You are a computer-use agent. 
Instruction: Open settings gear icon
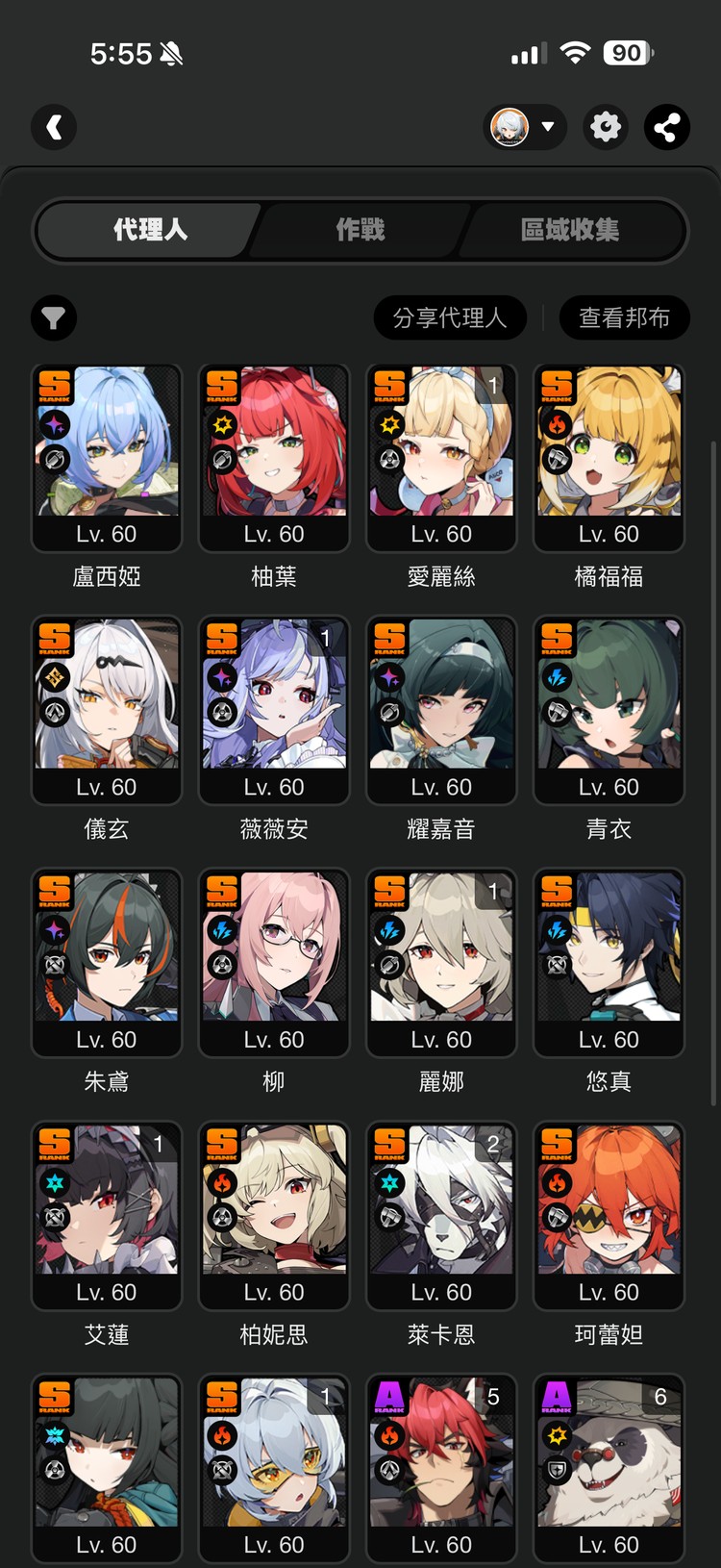606,127
